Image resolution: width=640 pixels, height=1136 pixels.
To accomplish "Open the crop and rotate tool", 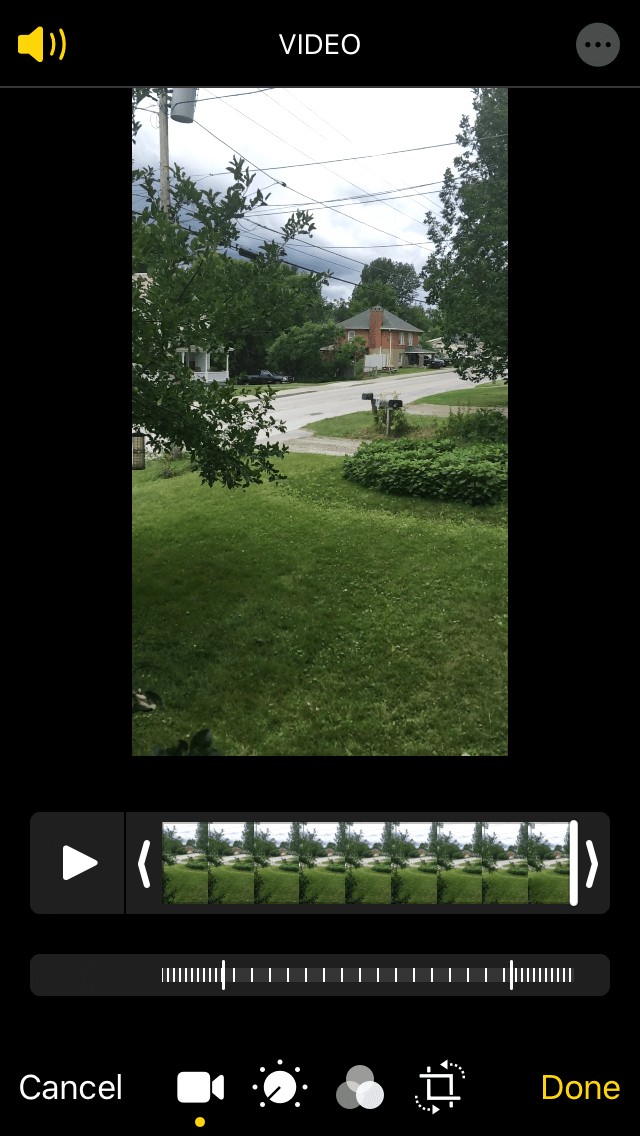I will click(440, 1087).
